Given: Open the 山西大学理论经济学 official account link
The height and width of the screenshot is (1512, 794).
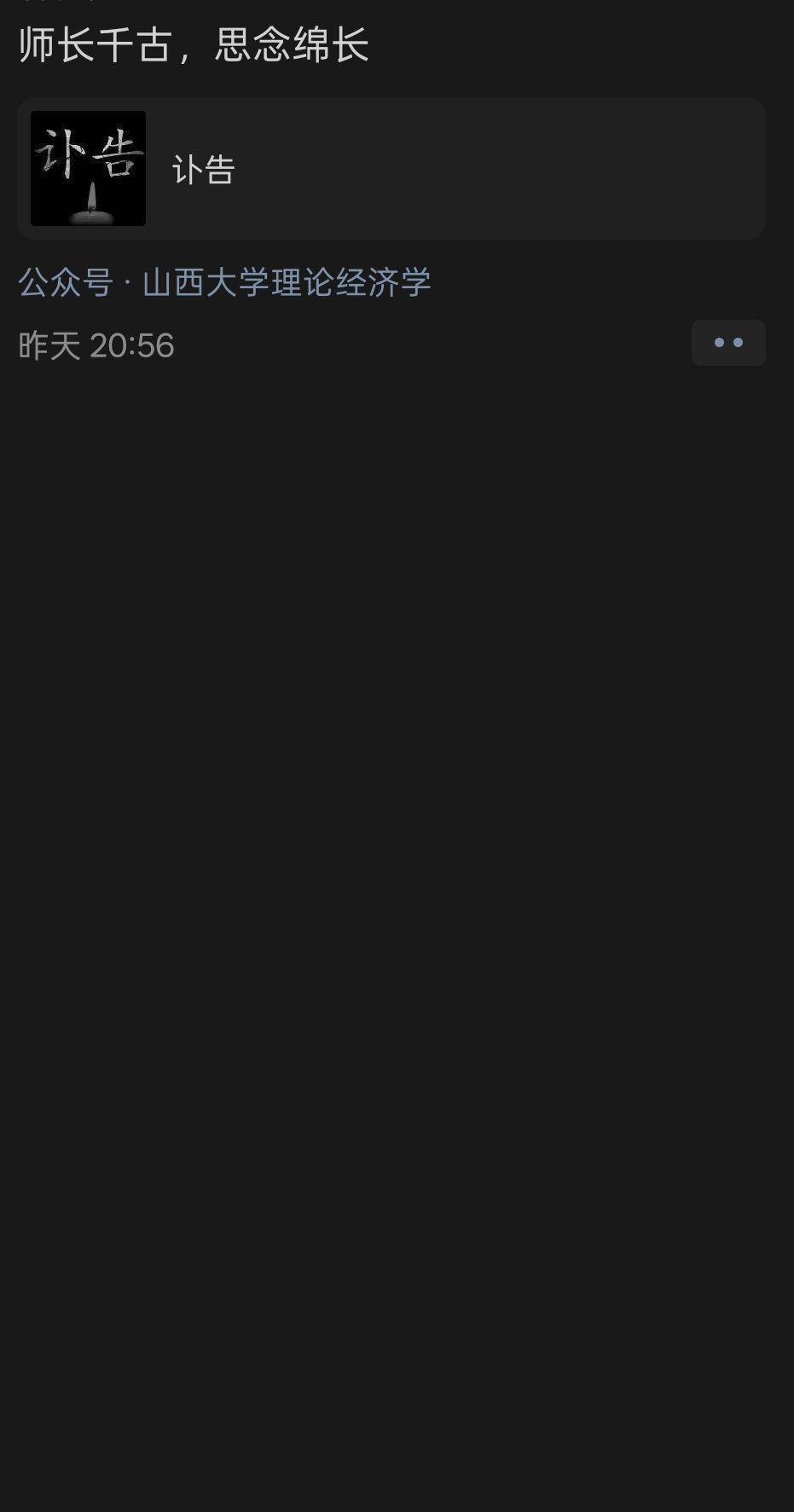Looking at the screenshot, I should pyautogui.click(x=287, y=282).
